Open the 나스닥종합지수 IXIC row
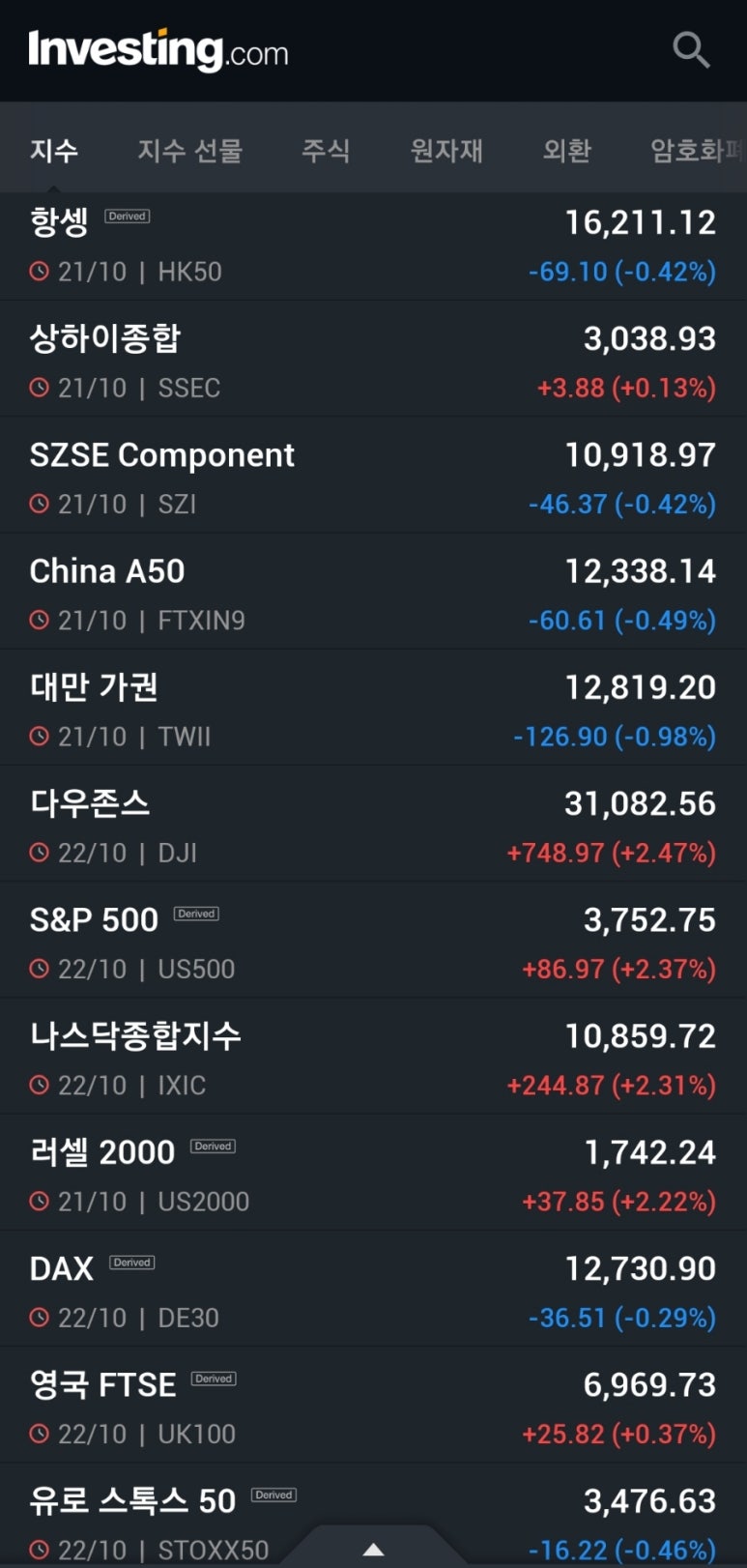 [x=373, y=1056]
